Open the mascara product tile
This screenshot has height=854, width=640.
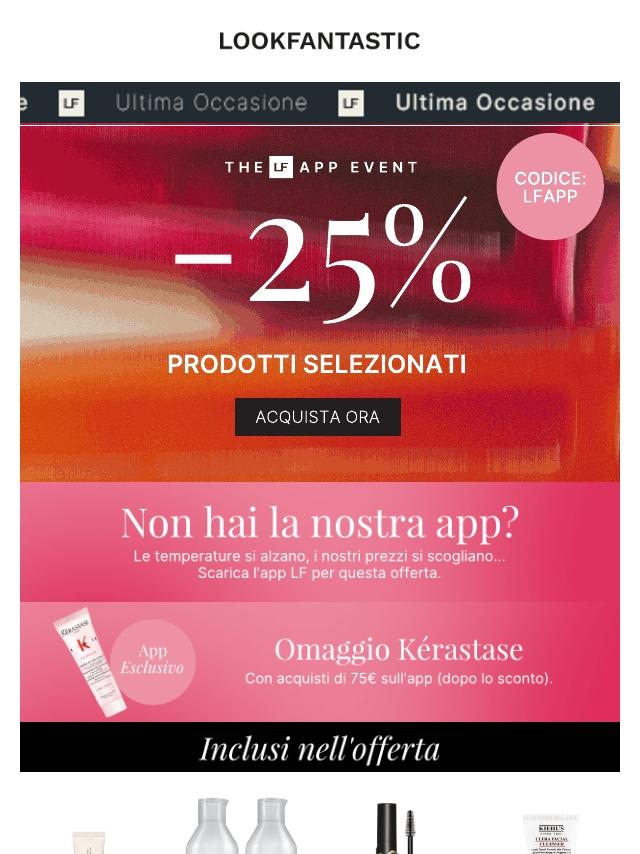click(396, 828)
